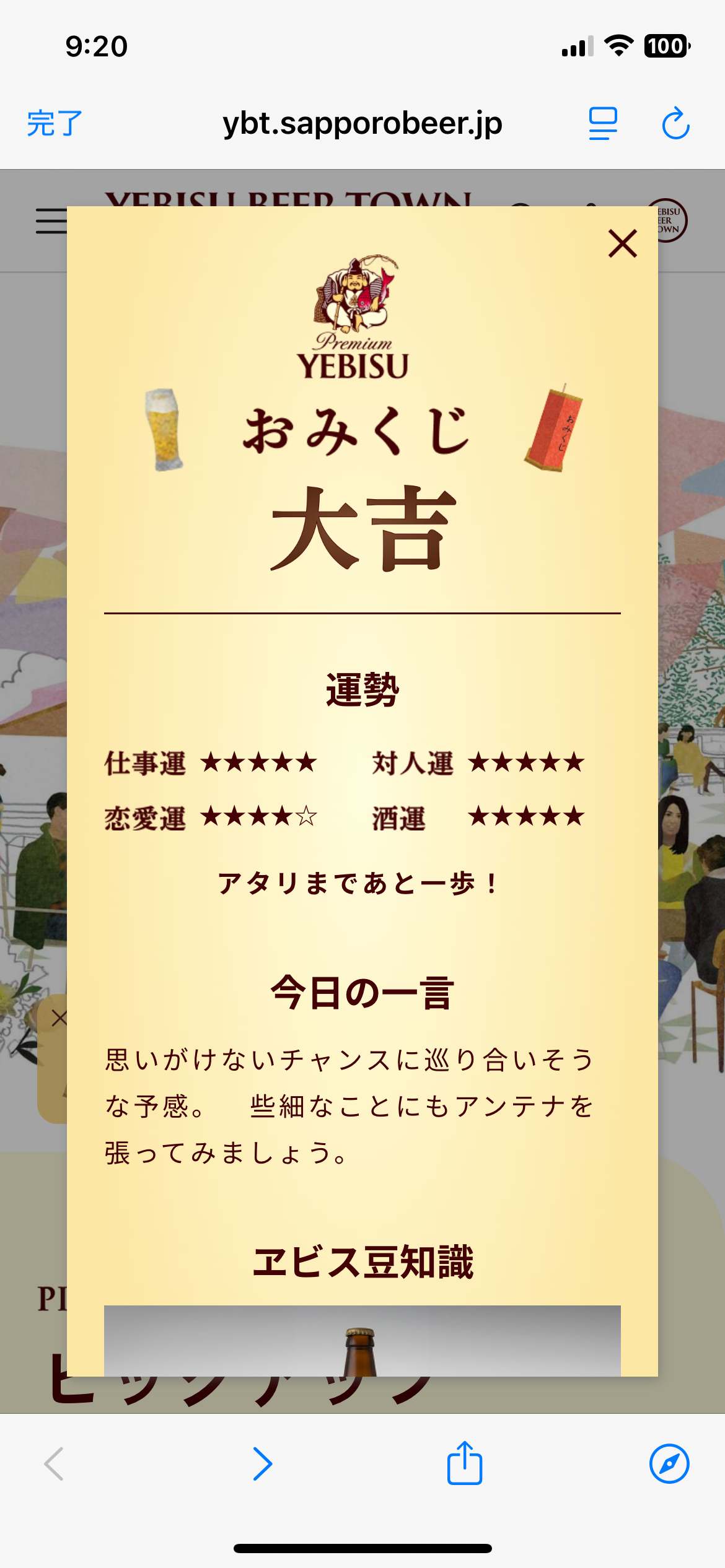This screenshot has height=1568, width=725.
Task: Tap 完了 to close the browser
Action: tap(55, 123)
